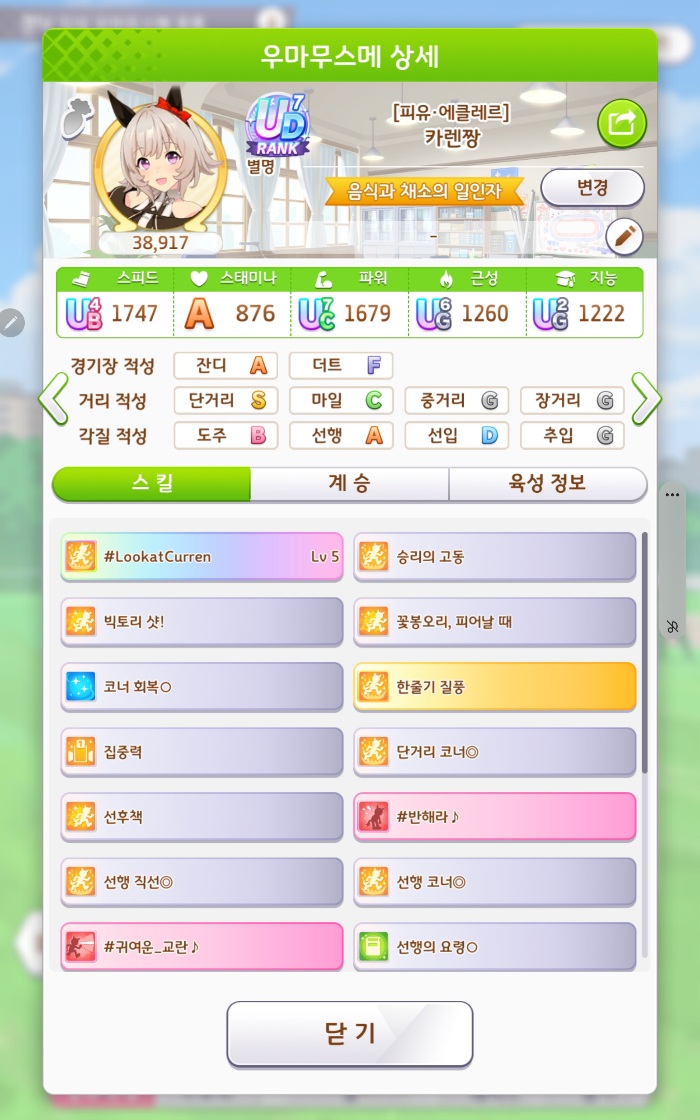
Task: Switch to the 계승 tab
Action: tap(349, 484)
